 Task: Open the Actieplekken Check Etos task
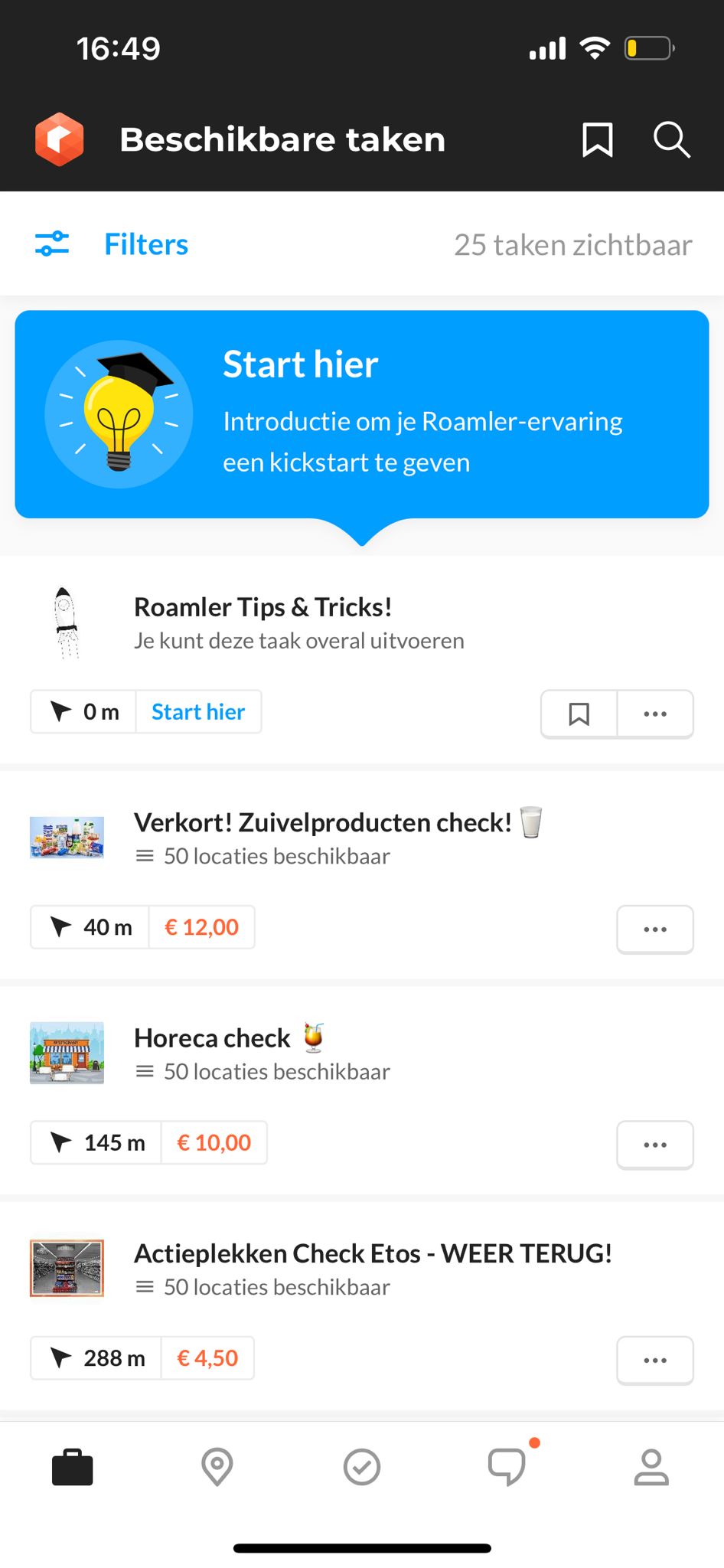(373, 1254)
